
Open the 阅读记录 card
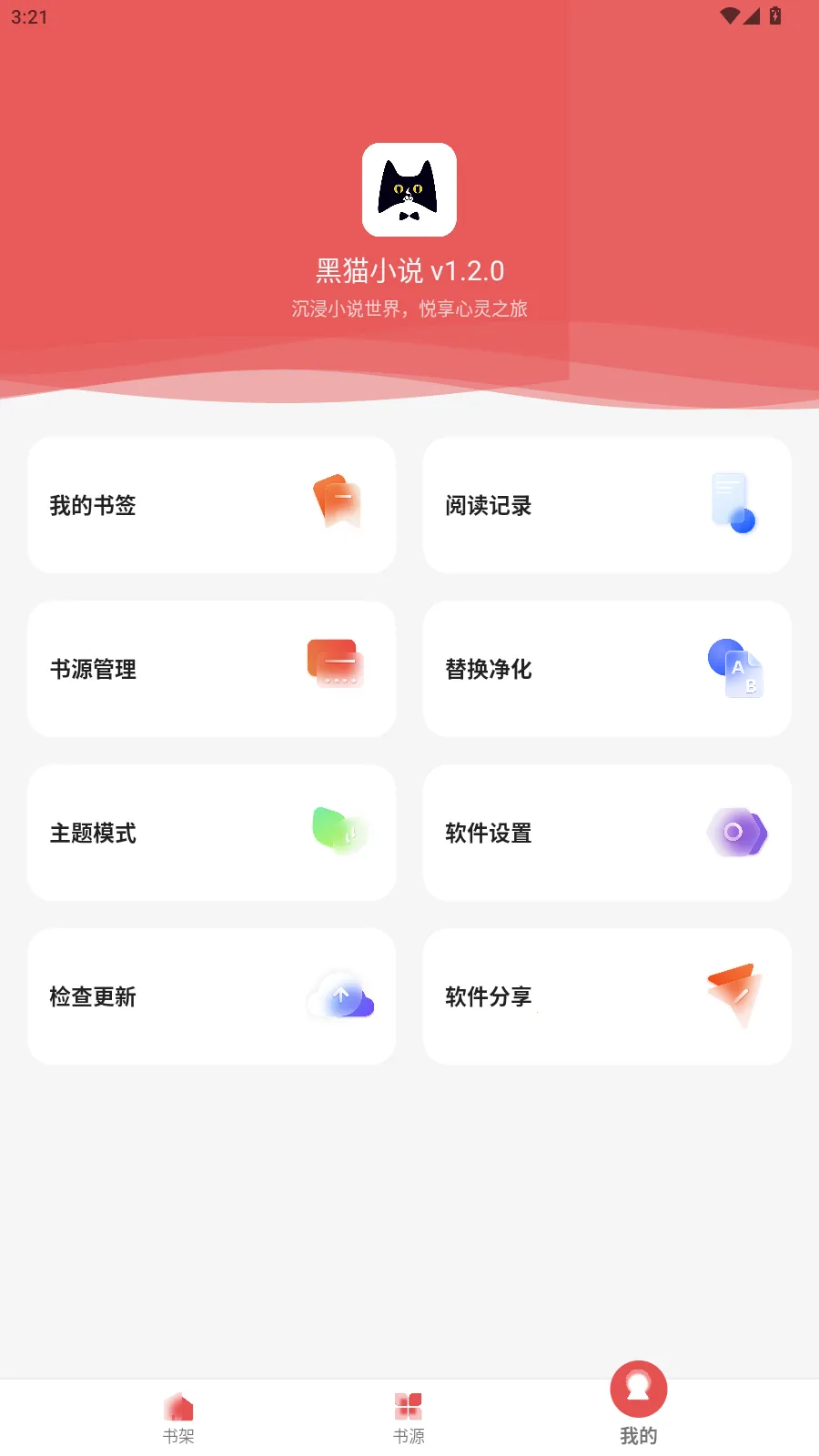coord(606,505)
